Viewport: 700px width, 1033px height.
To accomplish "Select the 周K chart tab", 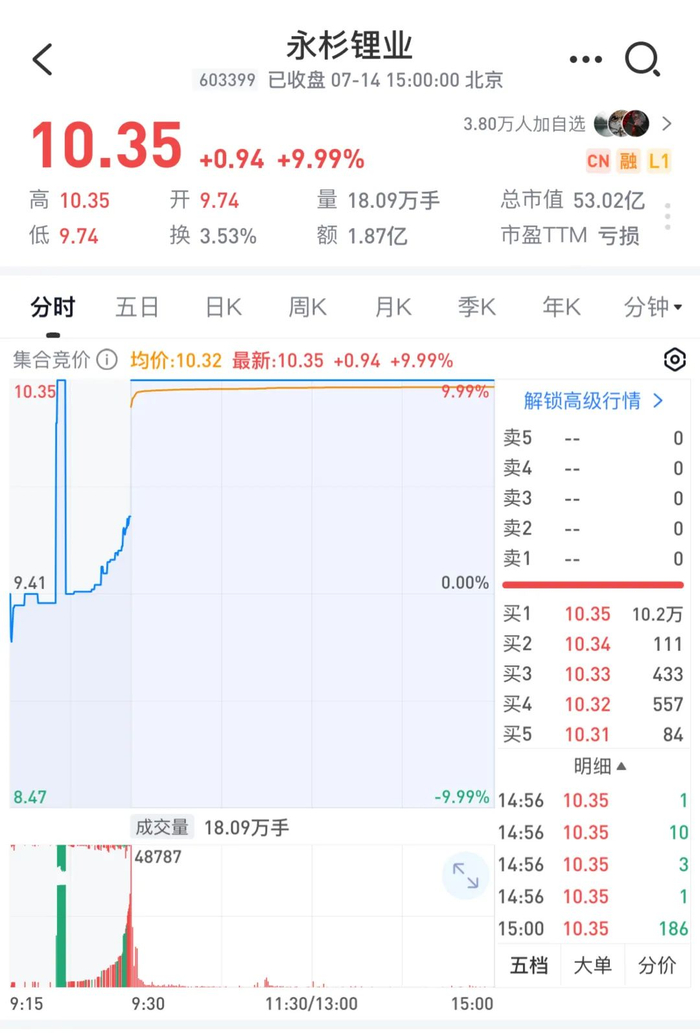I will (x=308, y=307).
